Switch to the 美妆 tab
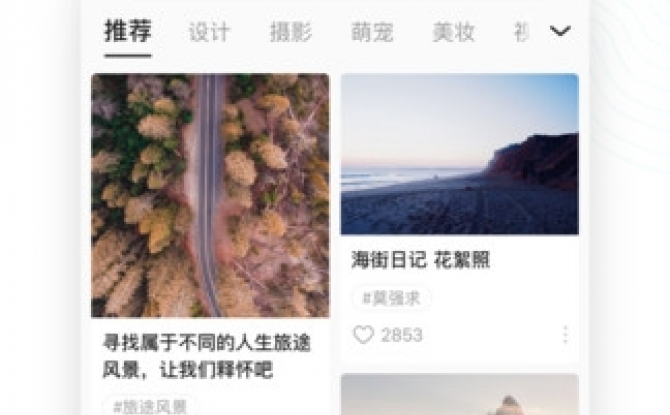The height and width of the screenshot is (415, 670). pos(453,32)
